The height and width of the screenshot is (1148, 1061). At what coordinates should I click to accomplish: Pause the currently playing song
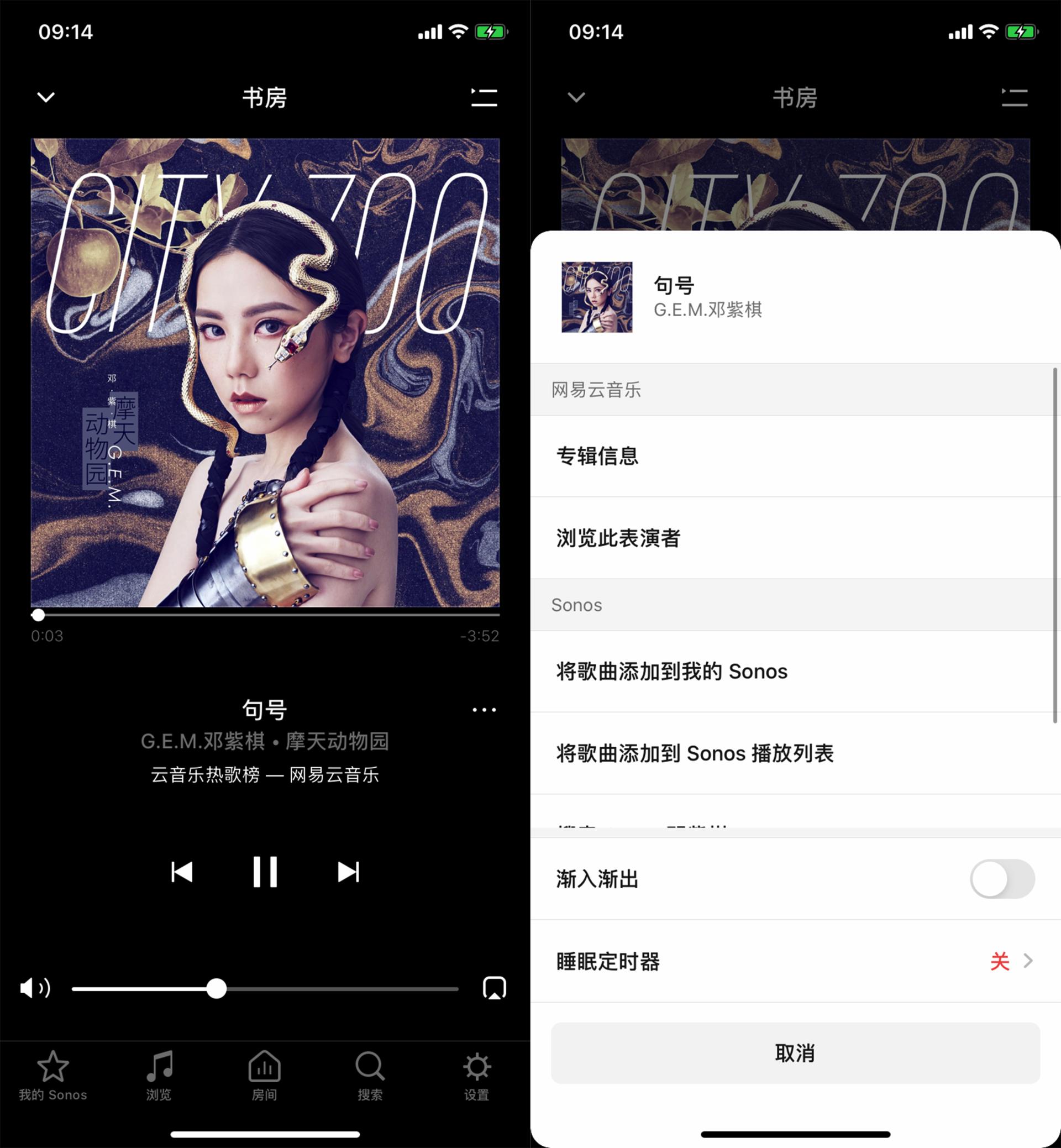pos(265,872)
